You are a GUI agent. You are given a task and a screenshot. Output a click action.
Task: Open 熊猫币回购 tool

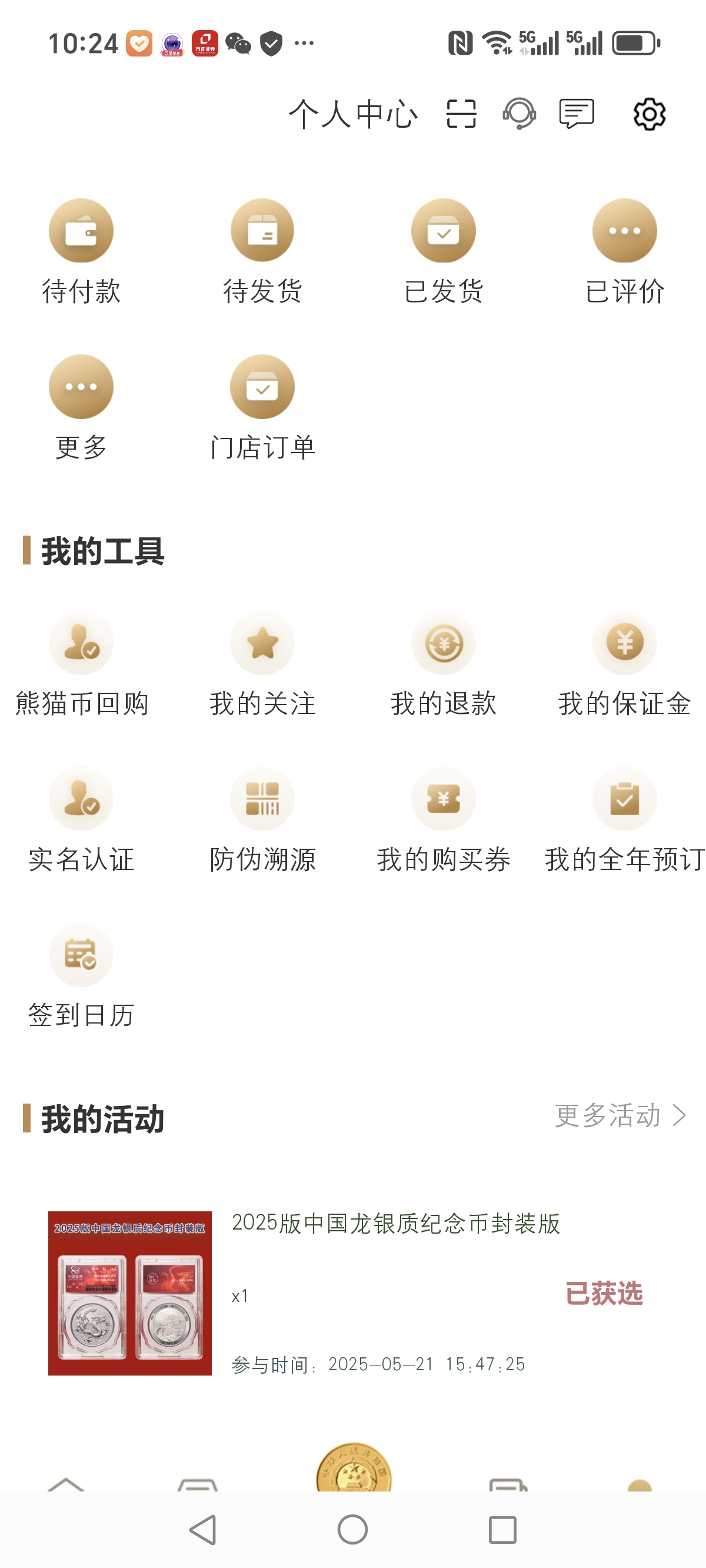pyautogui.click(x=81, y=665)
